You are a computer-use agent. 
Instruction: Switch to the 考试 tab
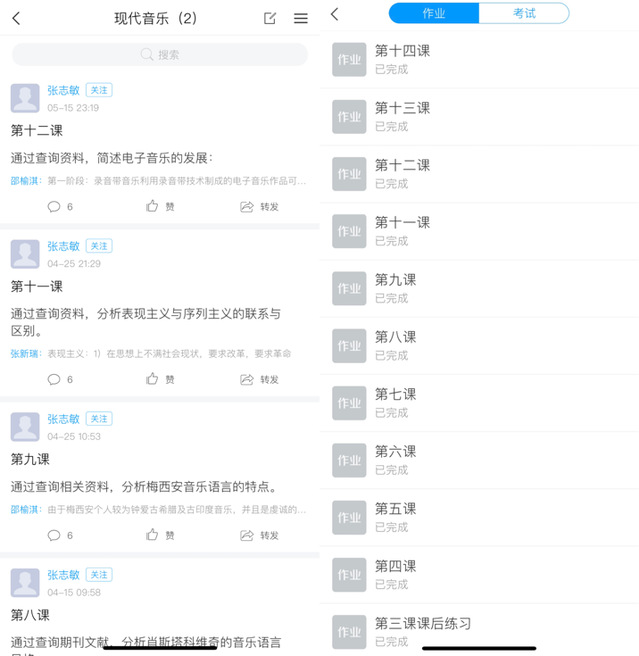[x=524, y=13]
